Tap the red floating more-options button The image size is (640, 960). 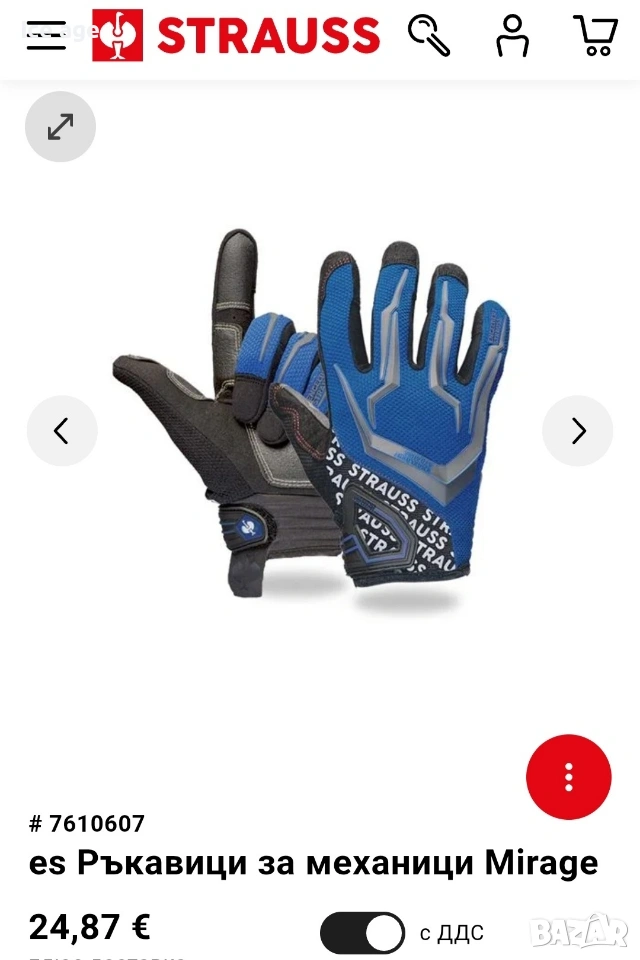pyautogui.click(x=568, y=777)
